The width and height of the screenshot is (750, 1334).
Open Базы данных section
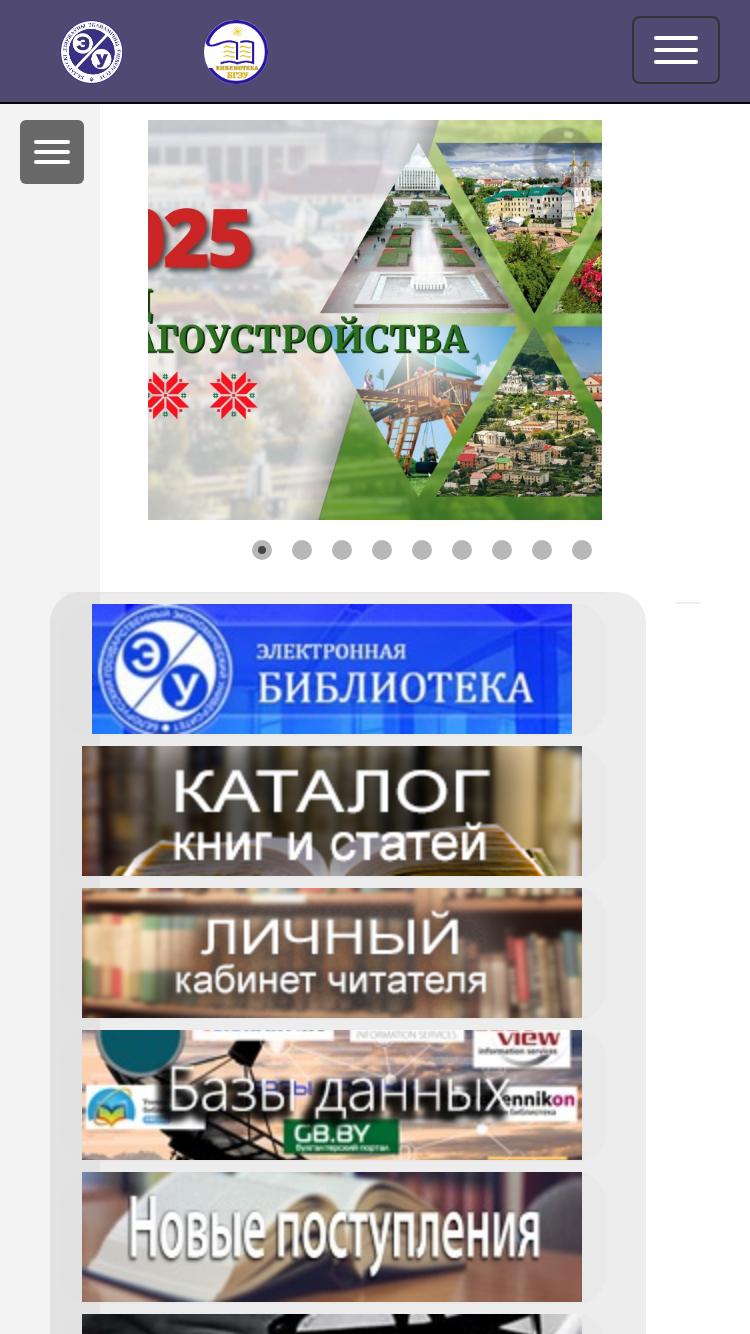point(332,1095)
